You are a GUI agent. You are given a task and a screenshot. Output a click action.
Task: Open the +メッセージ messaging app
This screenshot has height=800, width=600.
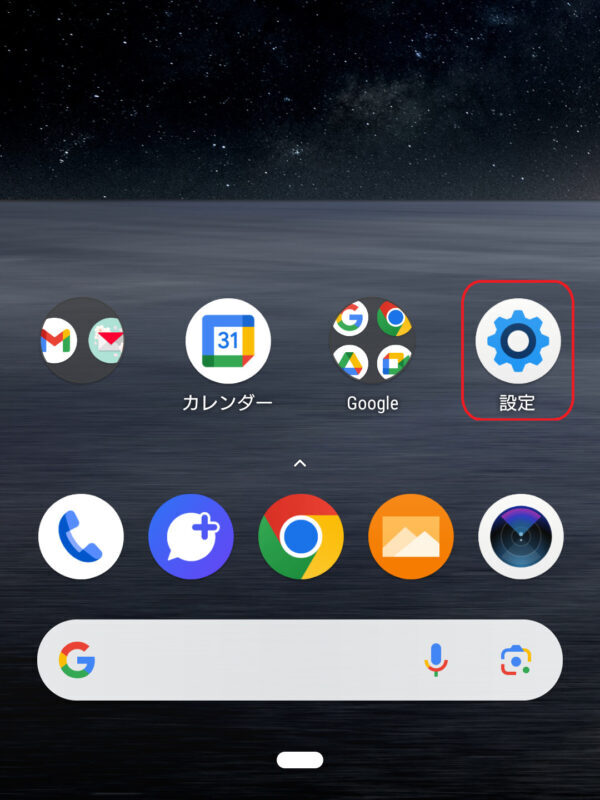[x=191, y=537]
